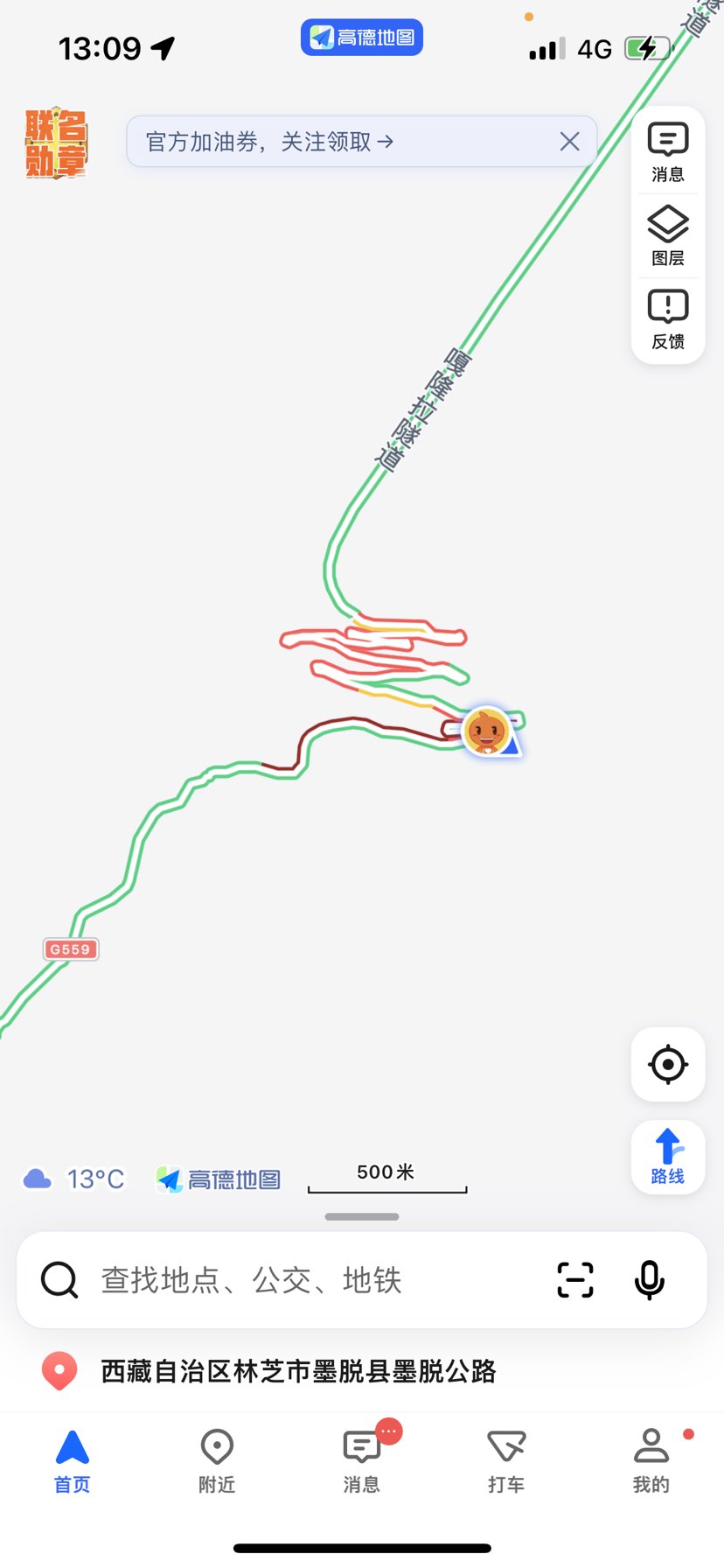Viewport: 724px width, 1568px height.
Task: Open the 墨脱公路 current location address row
Action: click(x=297, y=1371)
